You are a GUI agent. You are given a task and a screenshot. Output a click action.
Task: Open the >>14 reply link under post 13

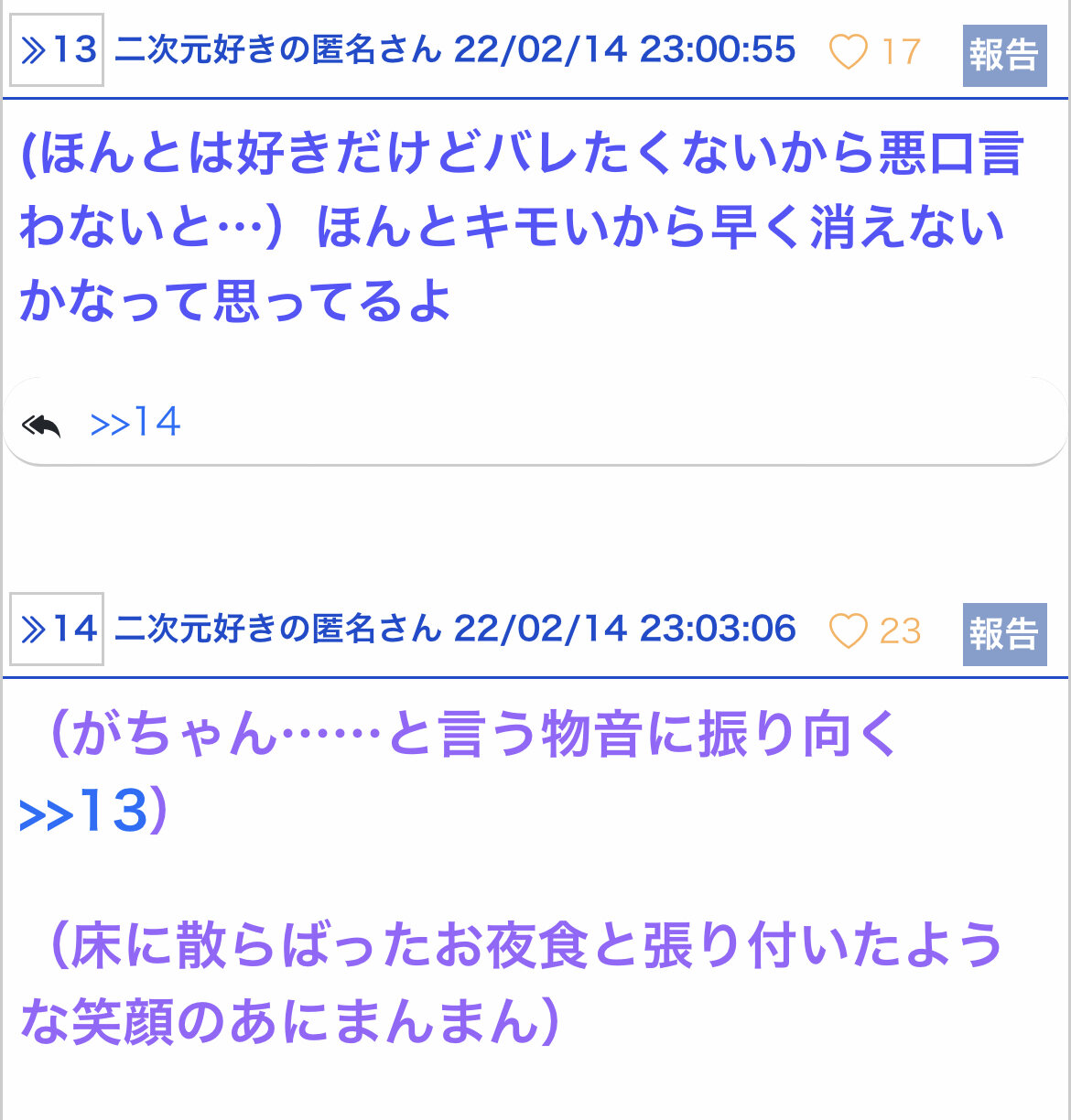click(135, 423)
